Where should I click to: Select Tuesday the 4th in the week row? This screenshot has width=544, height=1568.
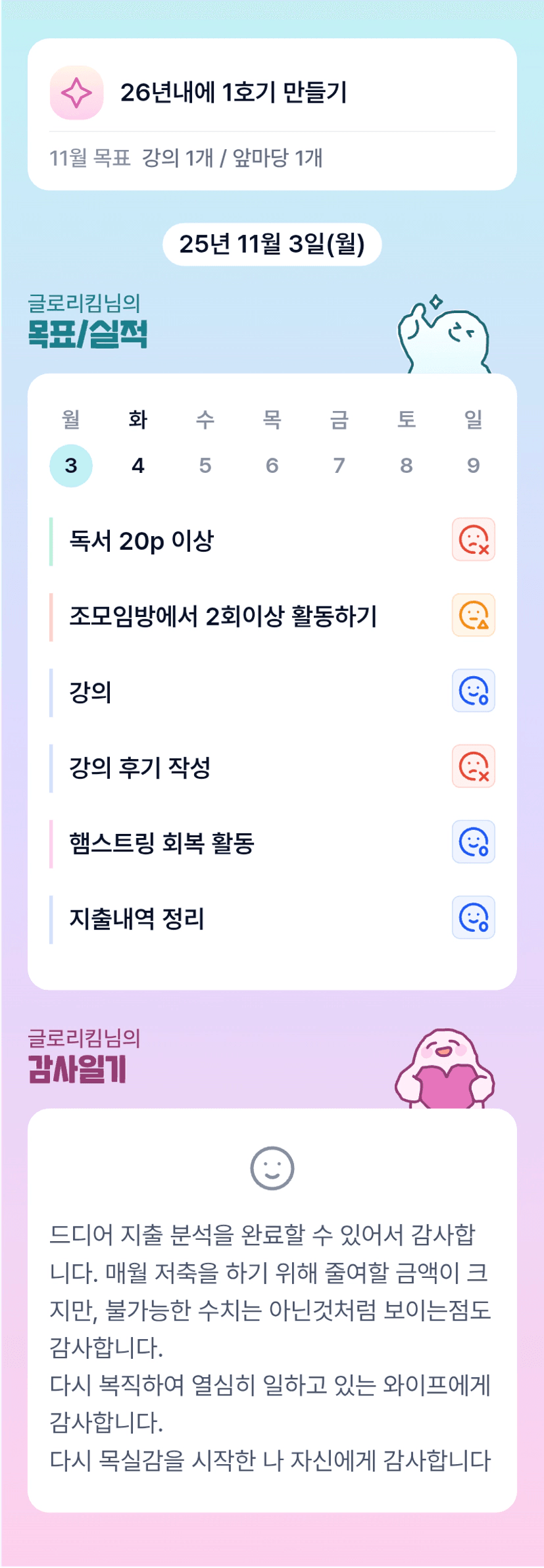click(138, 465)
